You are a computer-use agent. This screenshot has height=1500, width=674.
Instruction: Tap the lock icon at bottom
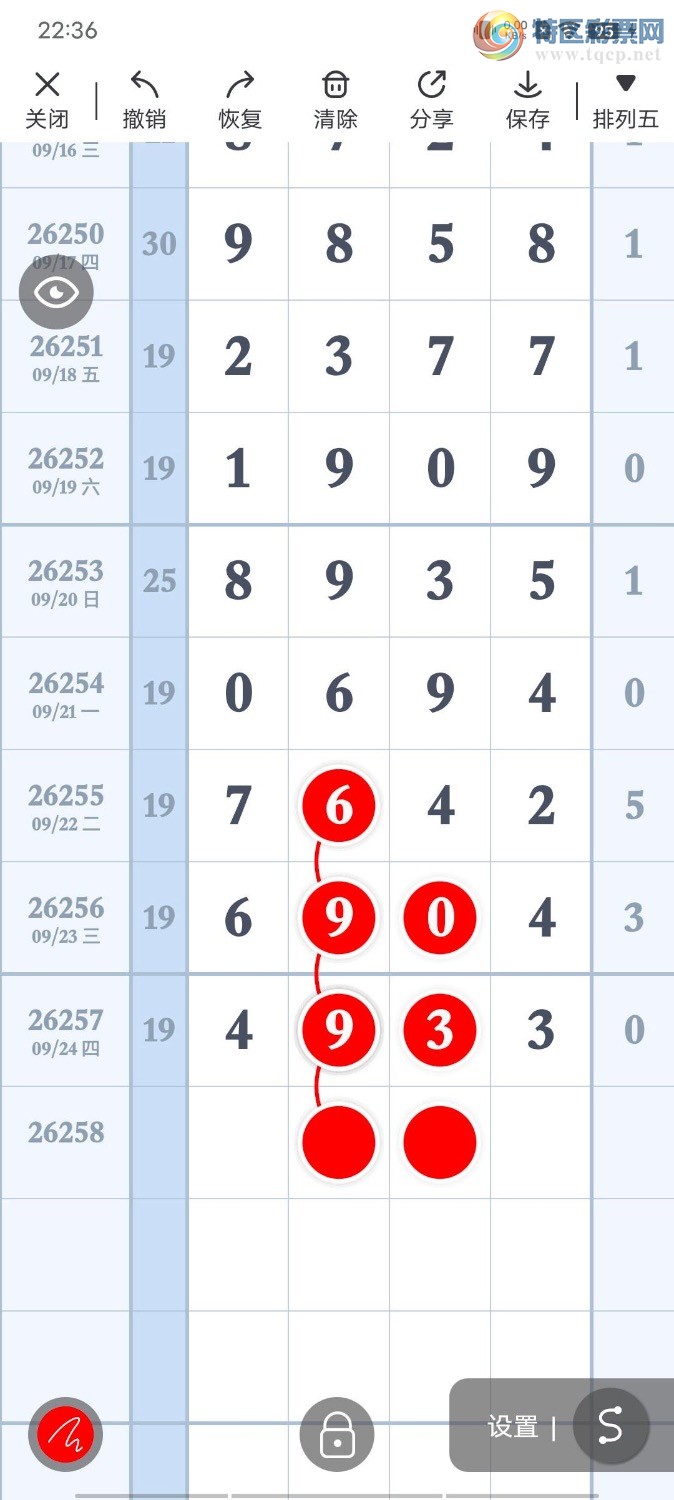point(337,1435)
